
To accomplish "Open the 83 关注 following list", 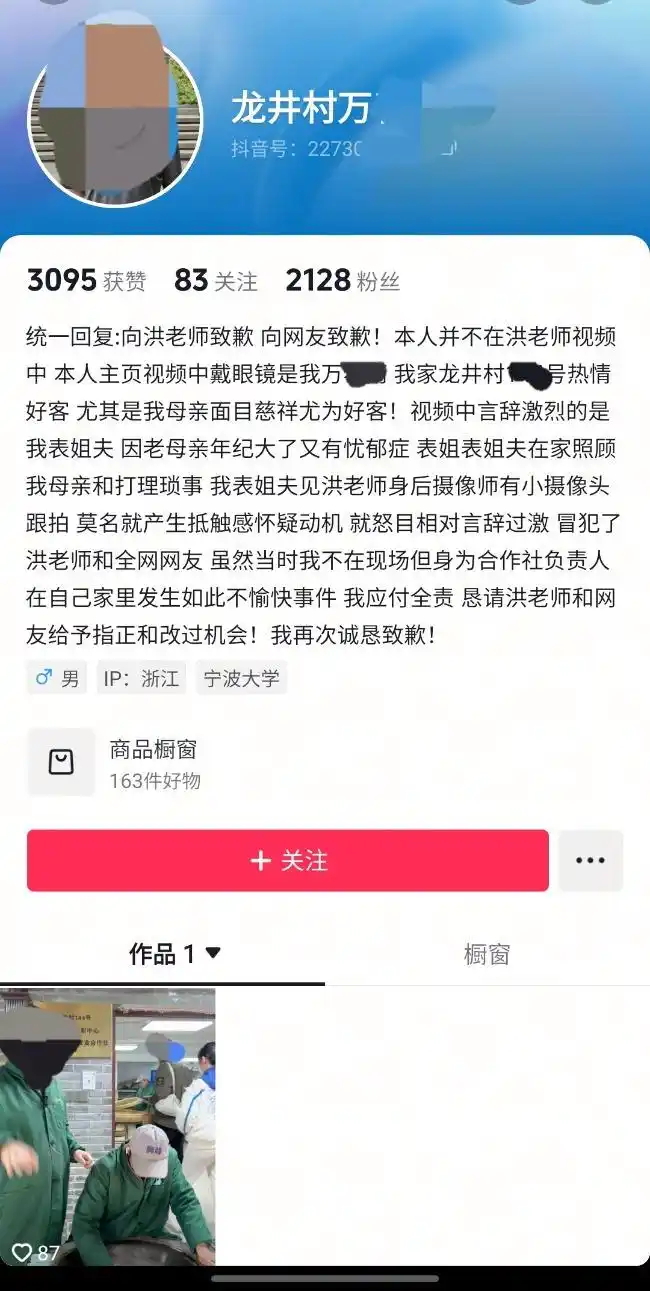I will click(x=215, y=281).
